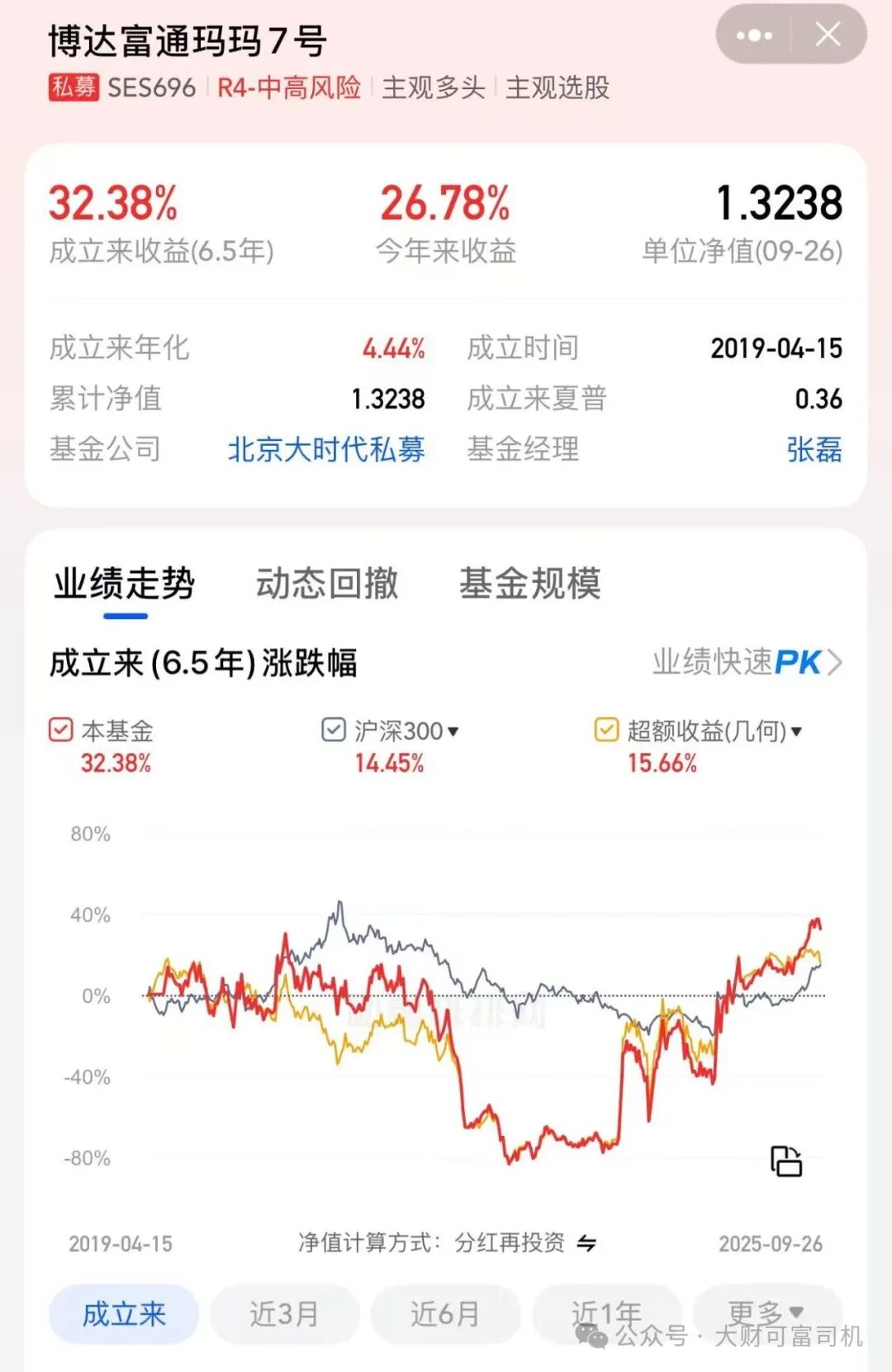892x1372 pixels.
Task: Close the mini-program
Action: [x=828, y=35]
